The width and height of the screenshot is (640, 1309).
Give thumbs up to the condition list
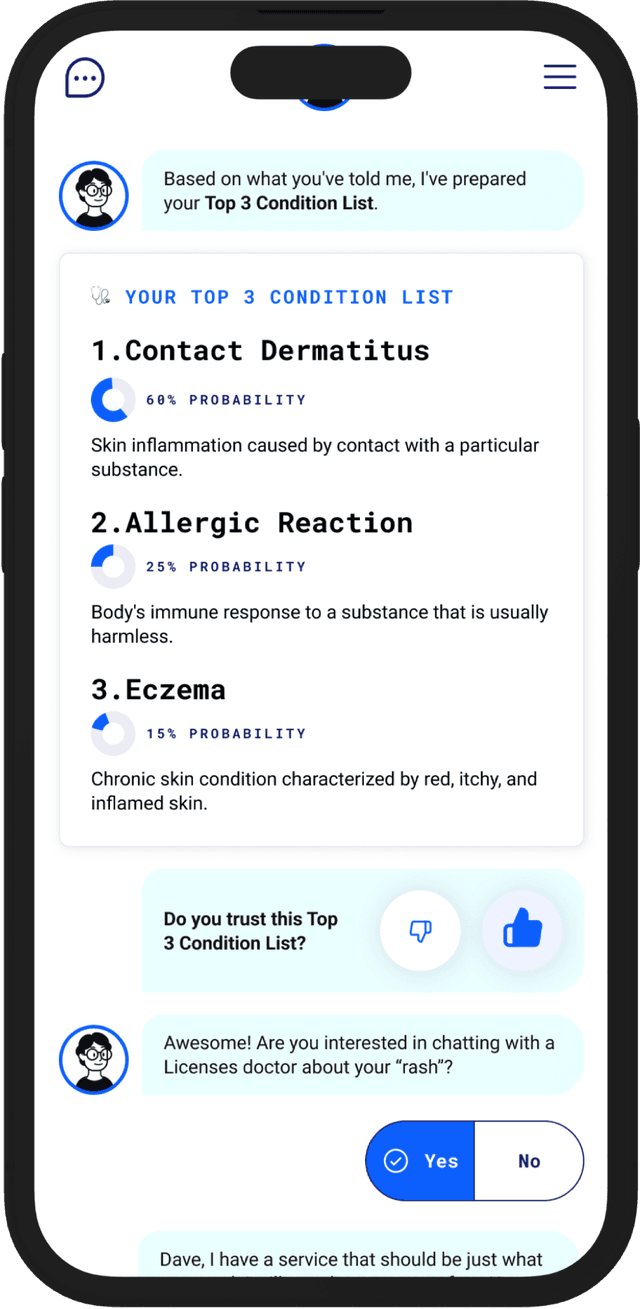tap(522, 931)
